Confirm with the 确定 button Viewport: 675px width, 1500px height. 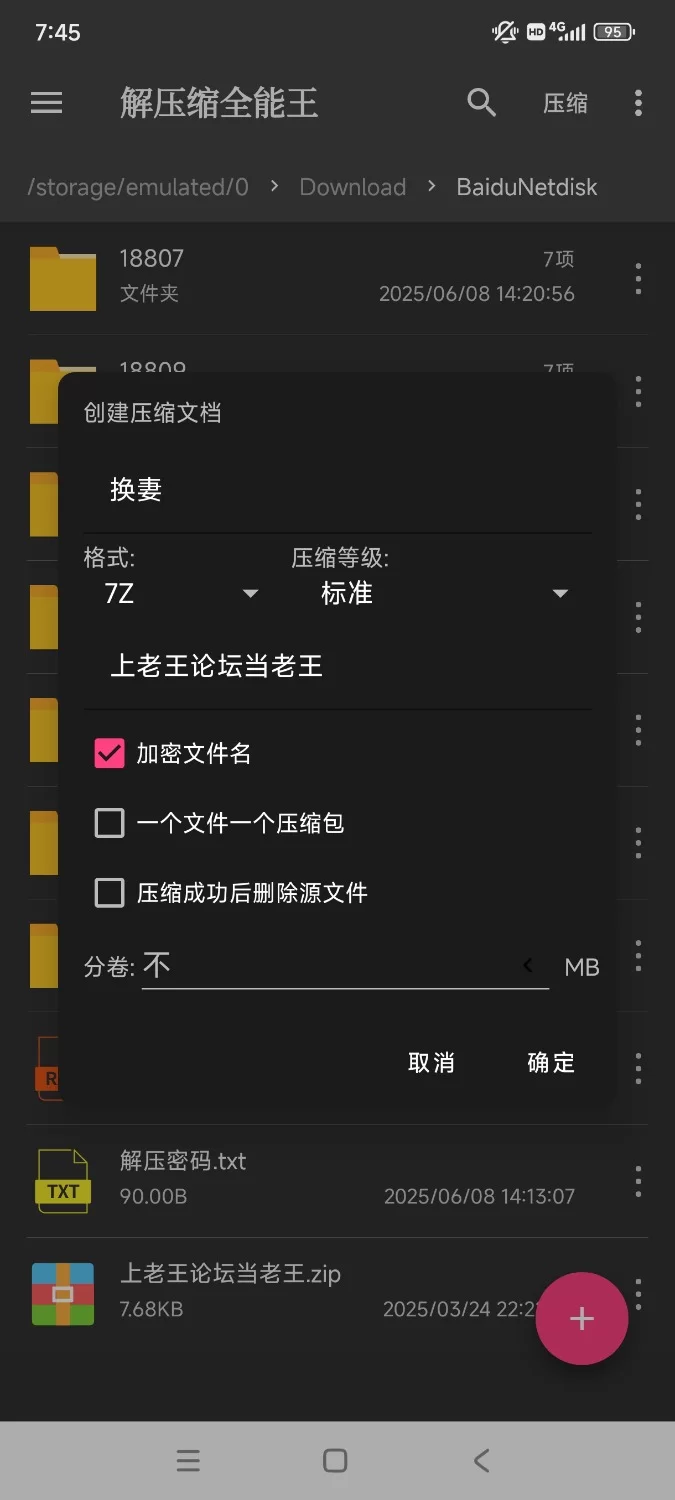click(x=551, y=1063)
